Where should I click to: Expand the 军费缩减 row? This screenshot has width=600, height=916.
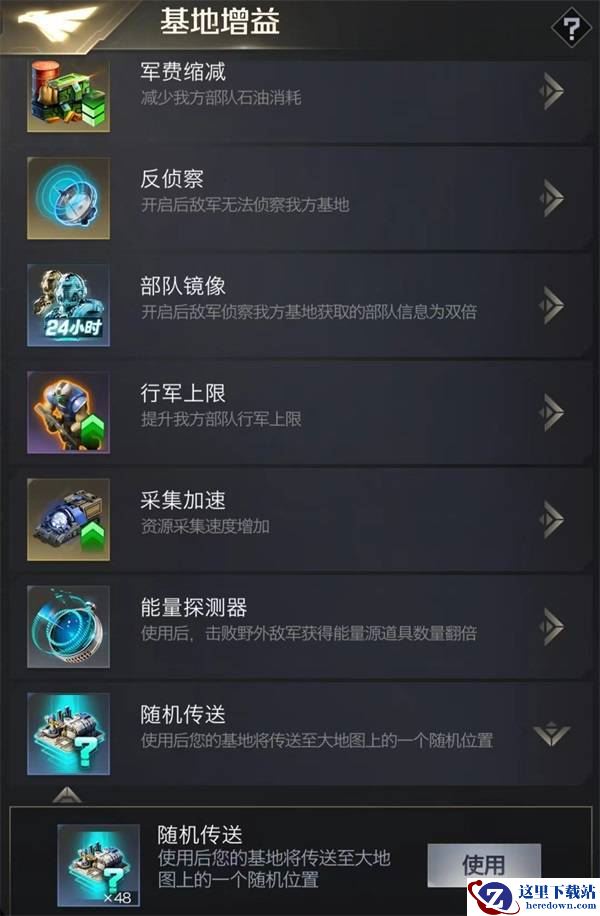[552, 90]
